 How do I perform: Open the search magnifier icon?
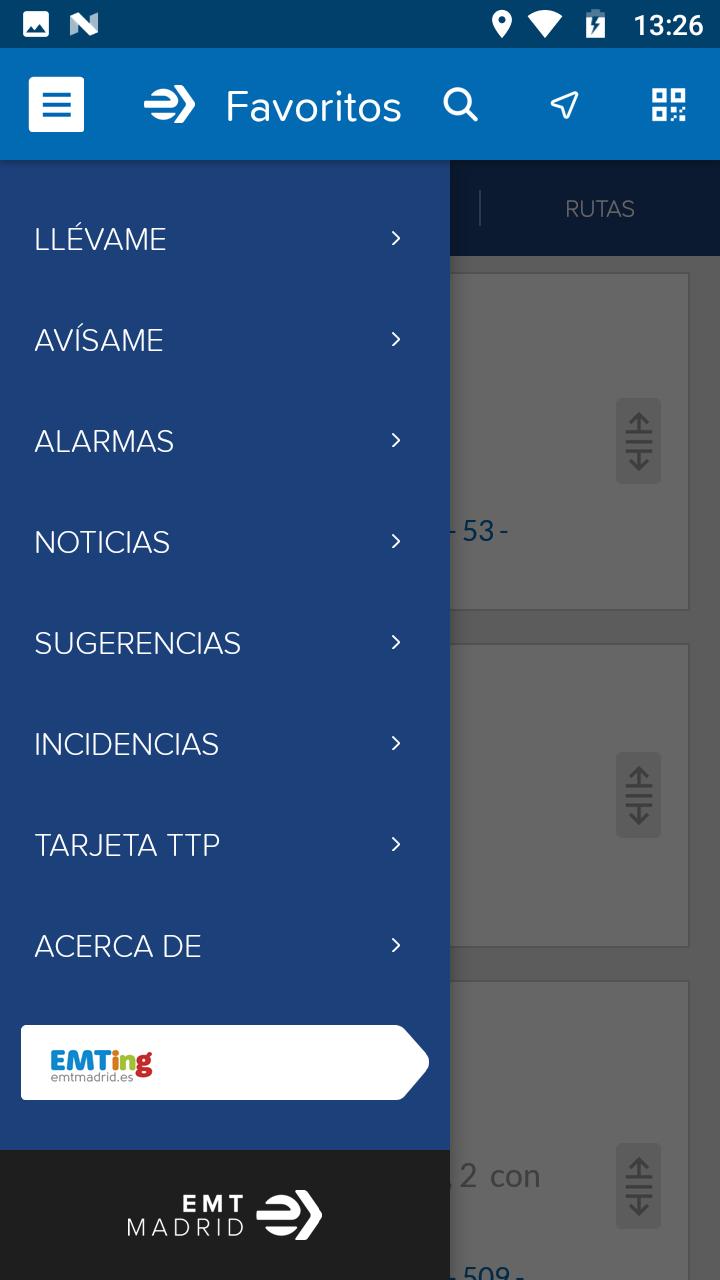tap(460, 105)
